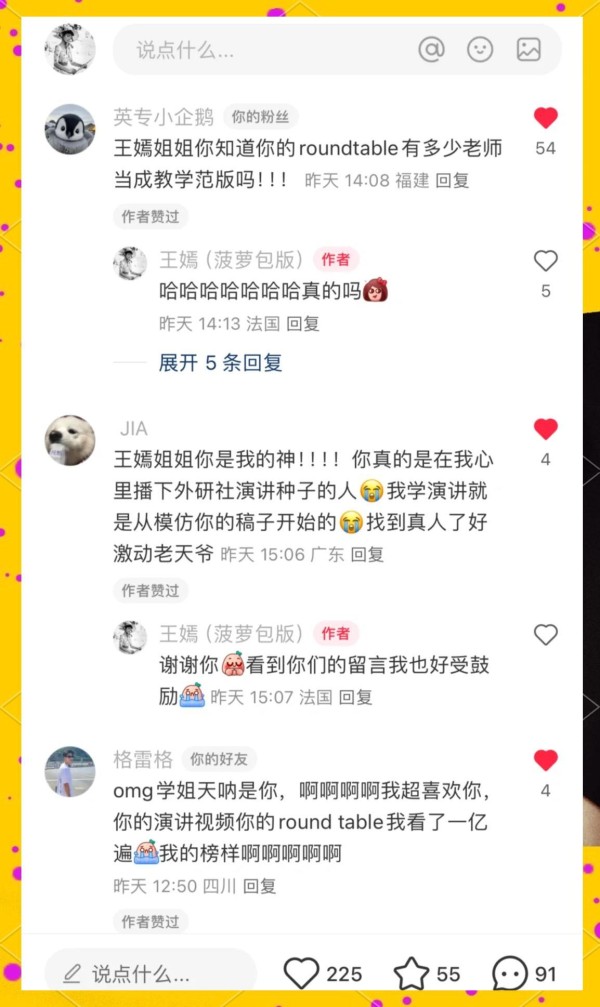Screen dimensions: 600x1007
Task: Unlike JIA's comment
Action: click(x=545, y=429)
